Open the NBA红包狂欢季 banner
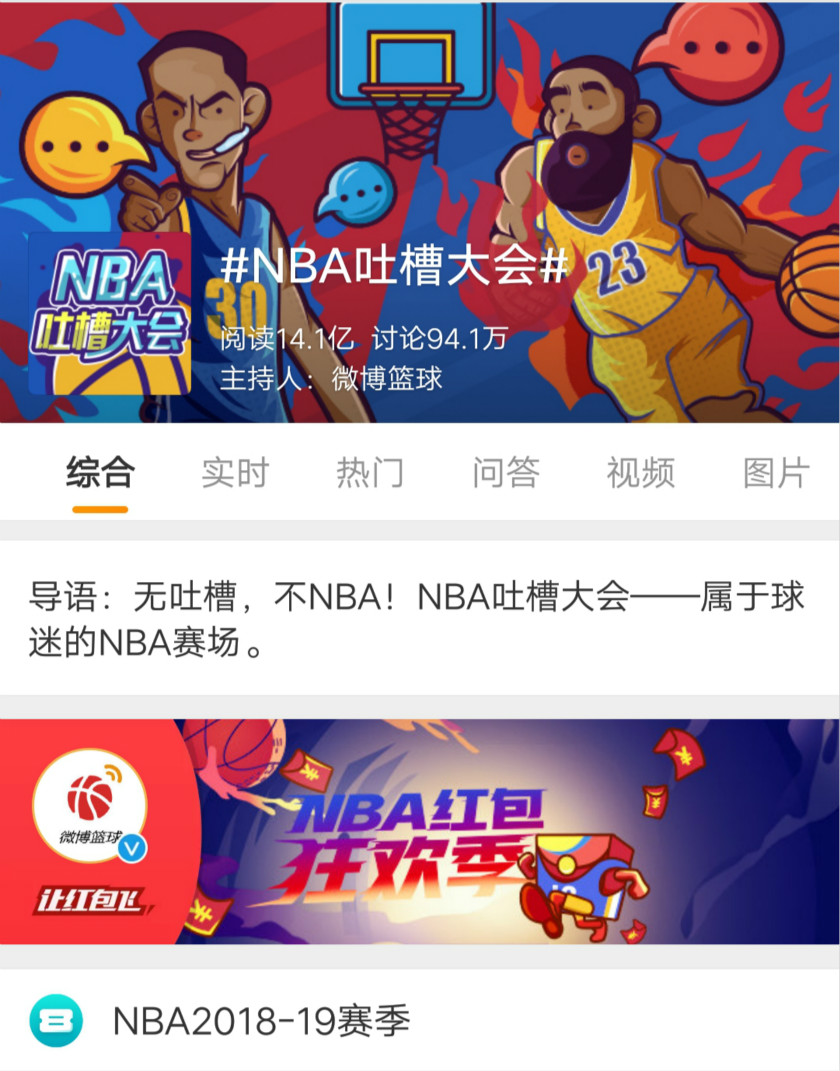Screen dimensions: 840x1071 [x=420, y=832]
